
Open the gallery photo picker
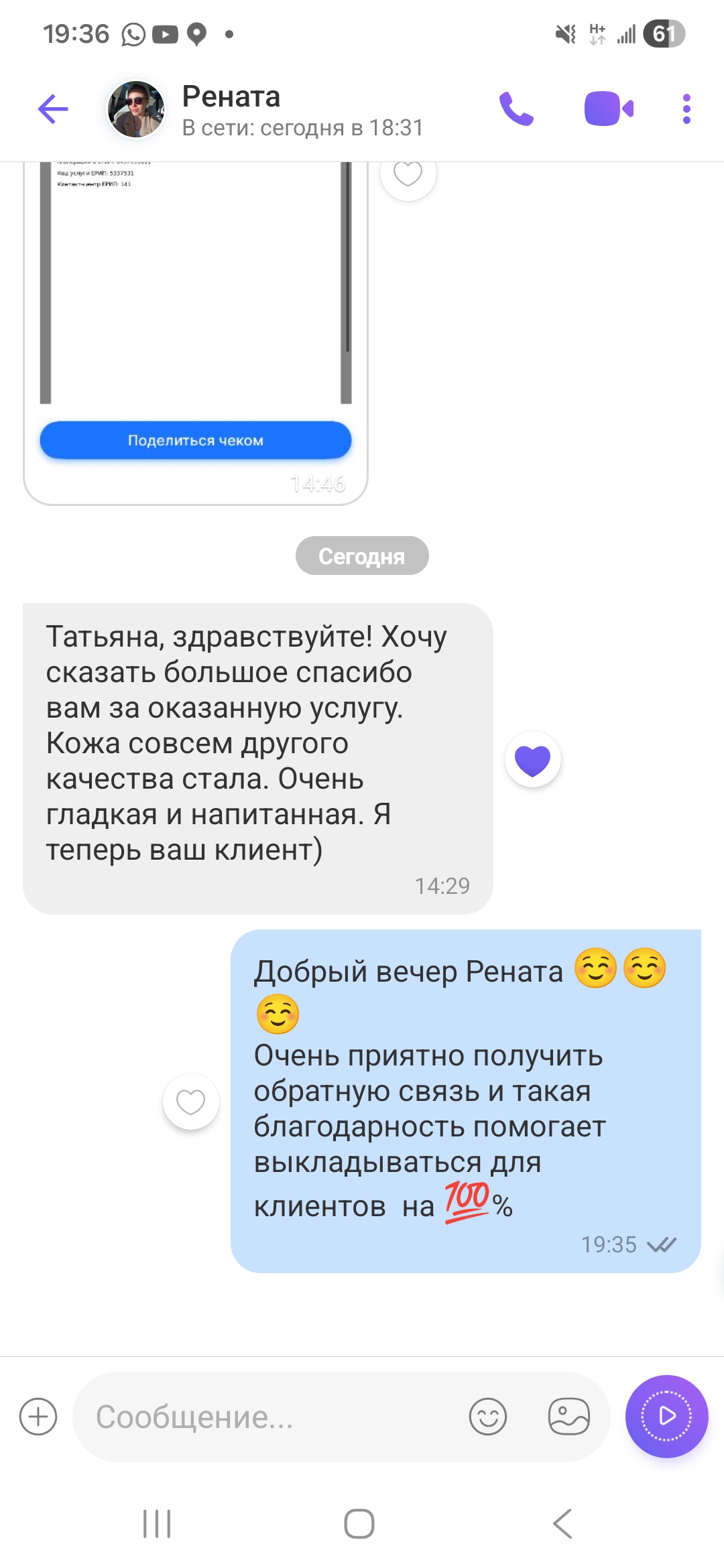[568, 1417]
